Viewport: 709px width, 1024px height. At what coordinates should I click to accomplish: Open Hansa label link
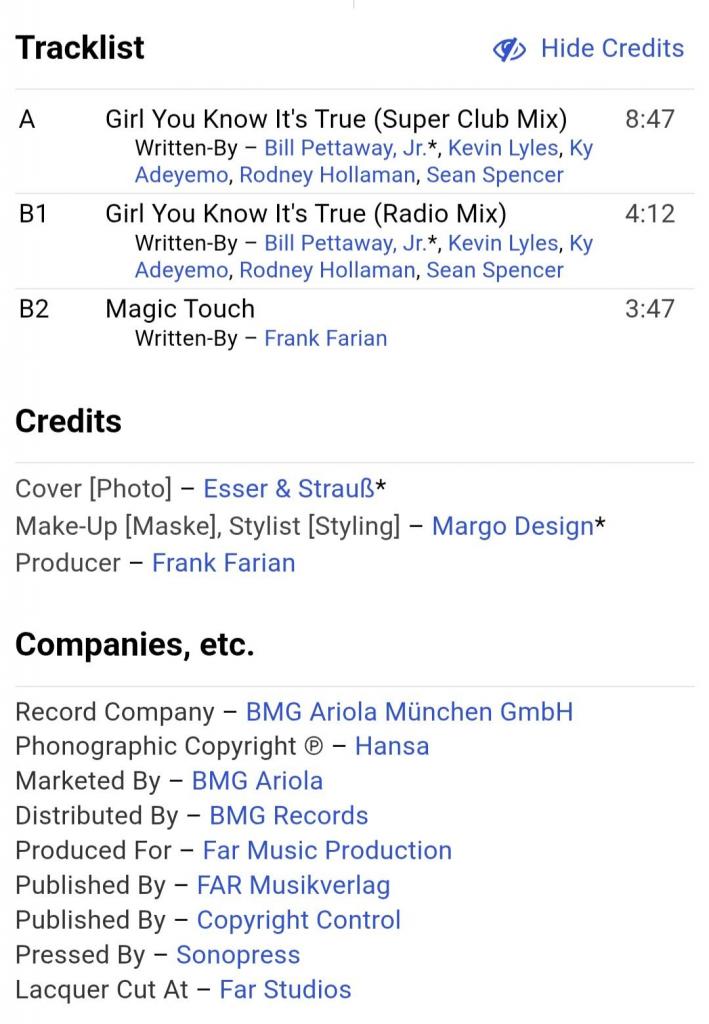pyautogui.click(x=391, y=746)
